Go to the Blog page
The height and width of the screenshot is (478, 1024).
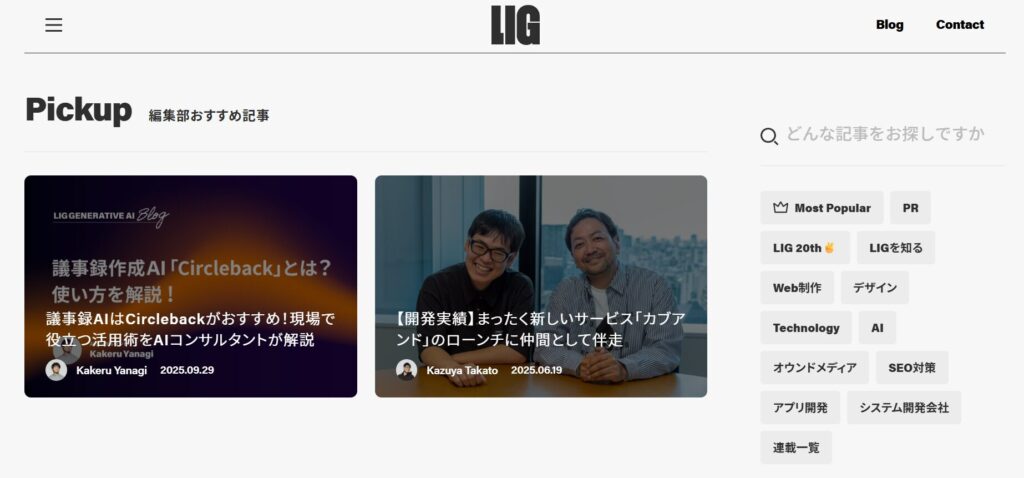click(x=889, y=25)
